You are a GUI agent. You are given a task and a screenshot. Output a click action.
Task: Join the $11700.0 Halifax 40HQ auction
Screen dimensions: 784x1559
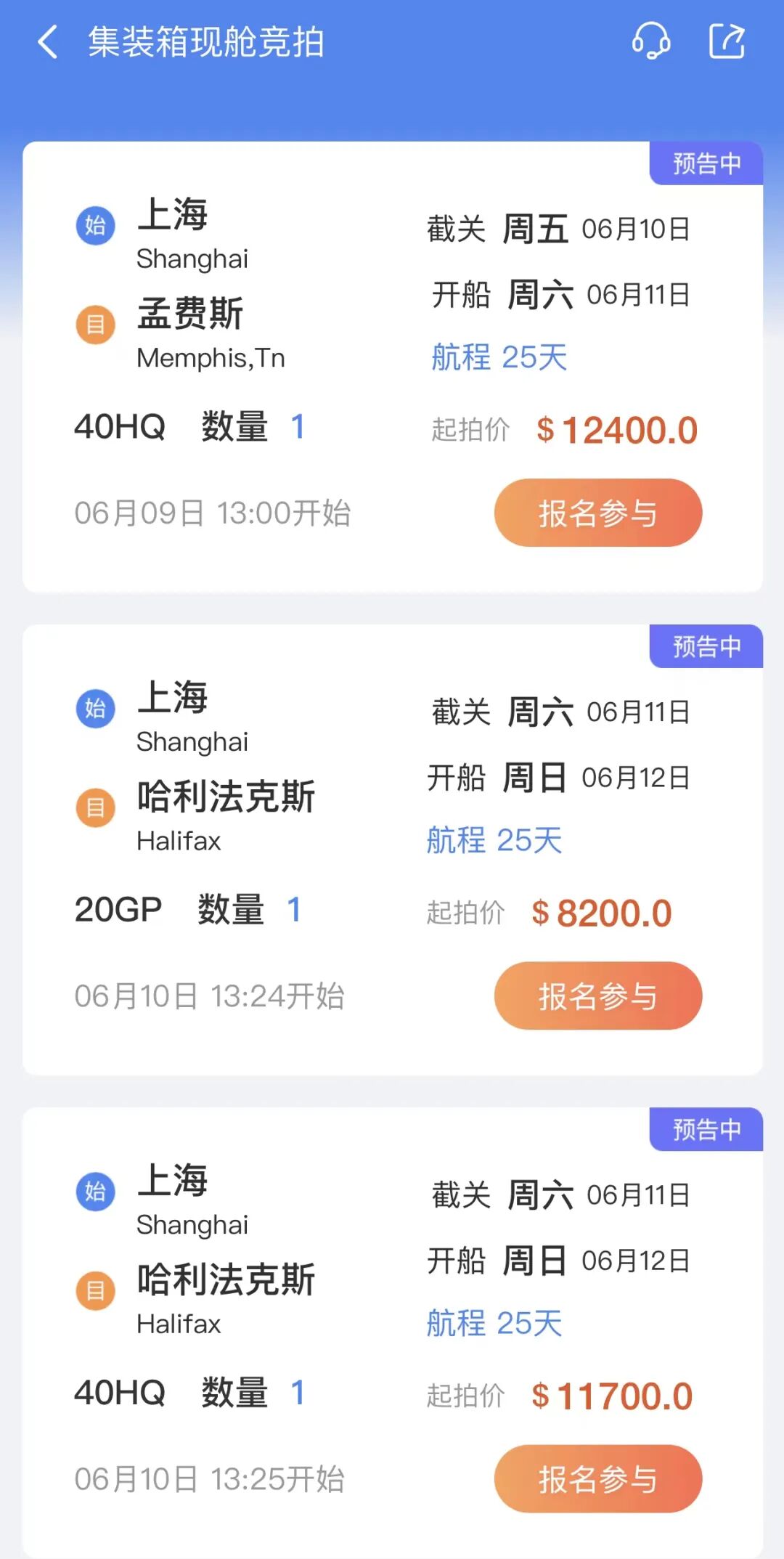click(597, 1479)
